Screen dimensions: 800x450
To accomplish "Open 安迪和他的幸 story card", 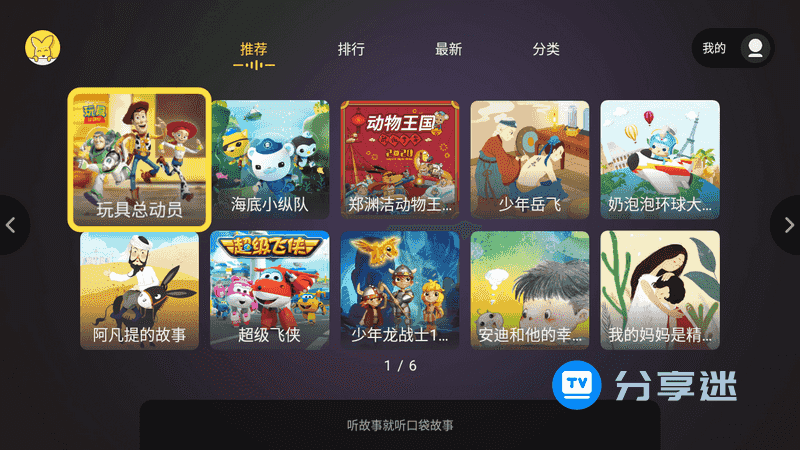I will click(x=530, y=290).
